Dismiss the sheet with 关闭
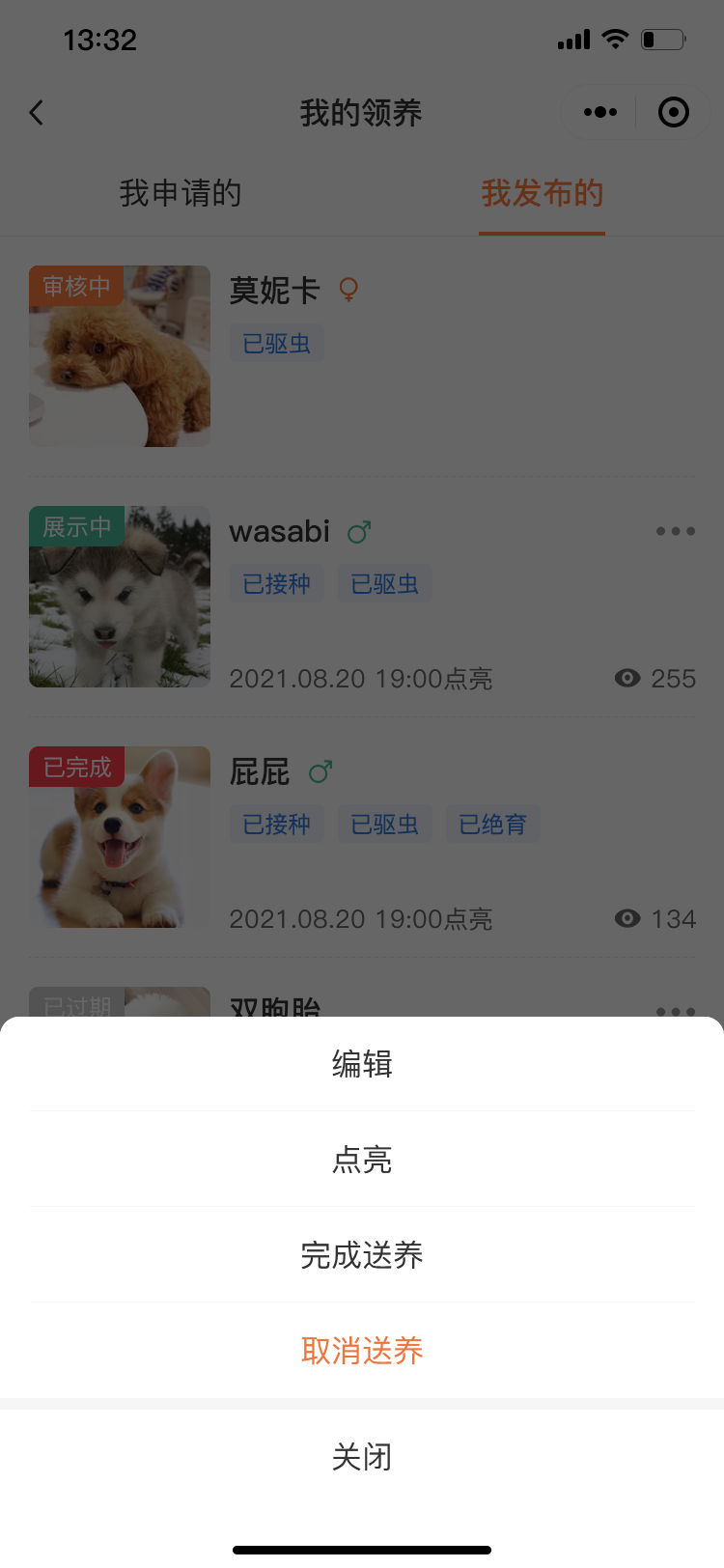 pyautogui.click(x=362, y=1457)
